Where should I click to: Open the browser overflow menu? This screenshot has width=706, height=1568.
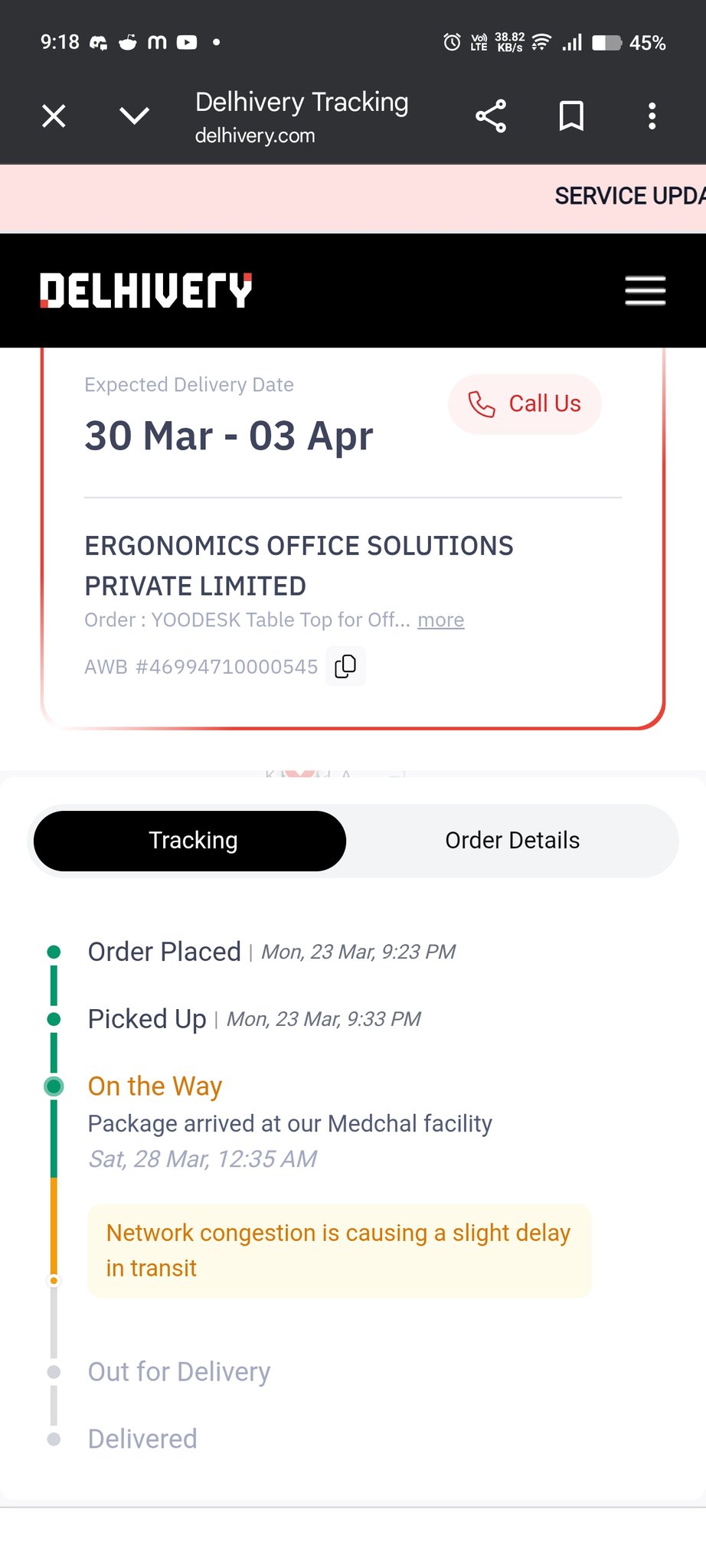(652, 116)
